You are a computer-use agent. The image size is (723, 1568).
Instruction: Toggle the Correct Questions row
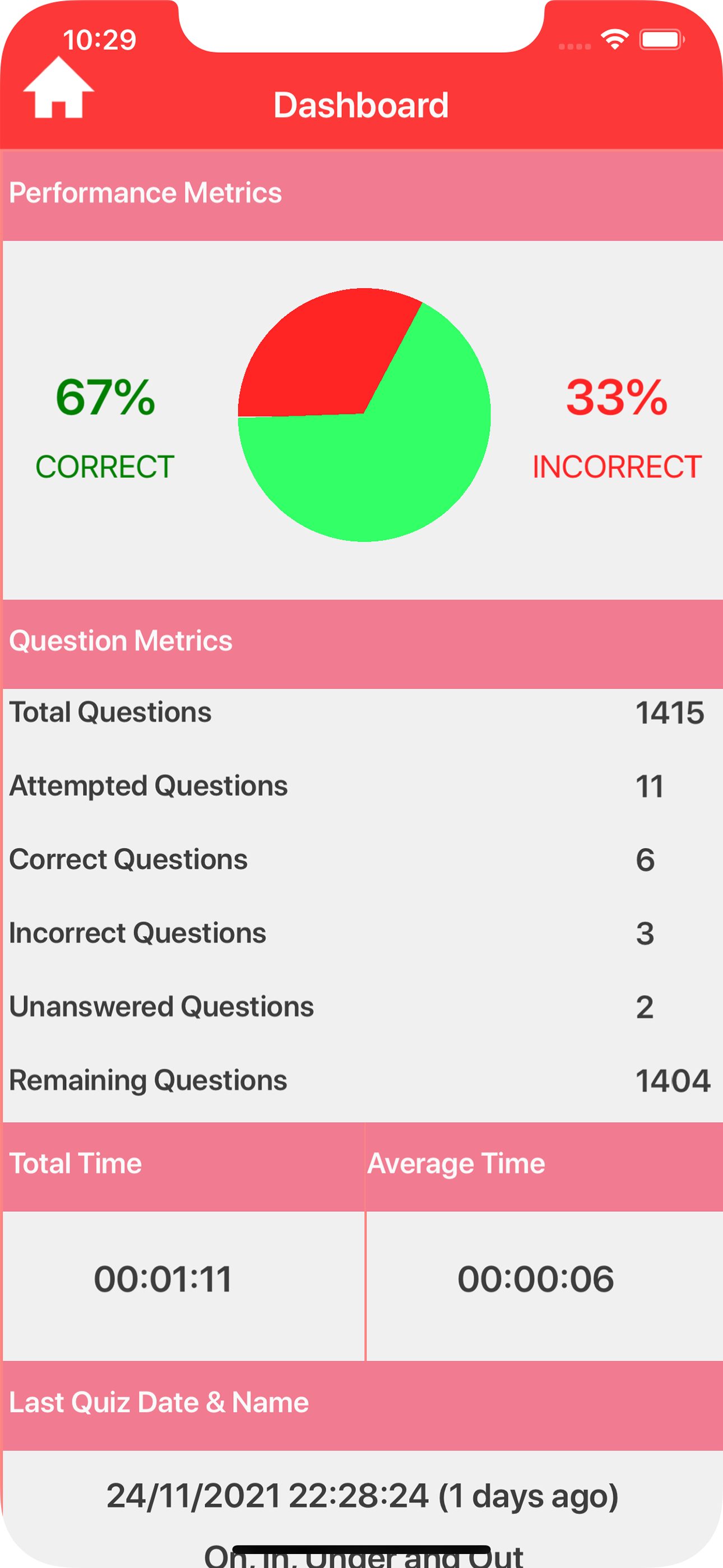pyautogui.click(x=361, y=860)
